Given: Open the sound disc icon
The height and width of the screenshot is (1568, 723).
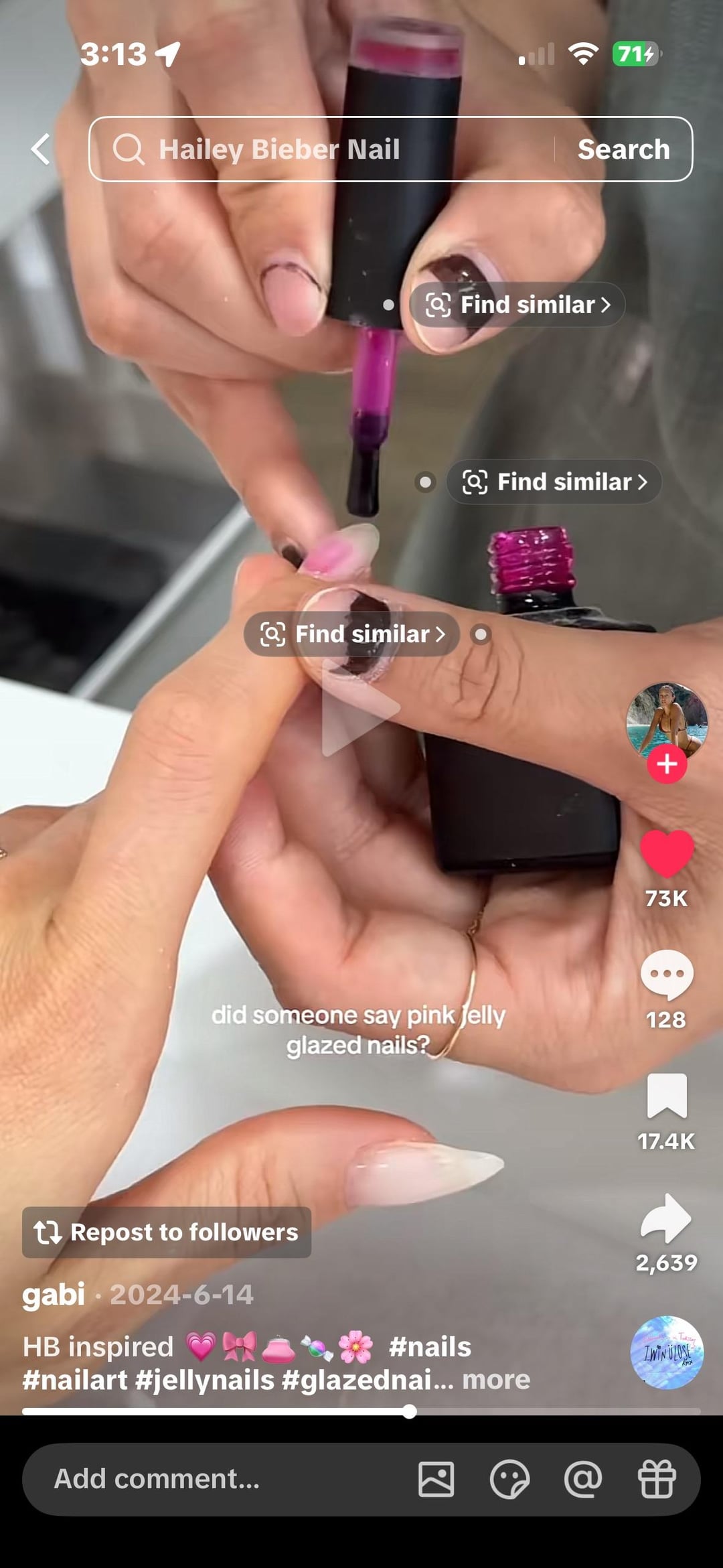Looking at the screenshot, I should click(666, 1352).
